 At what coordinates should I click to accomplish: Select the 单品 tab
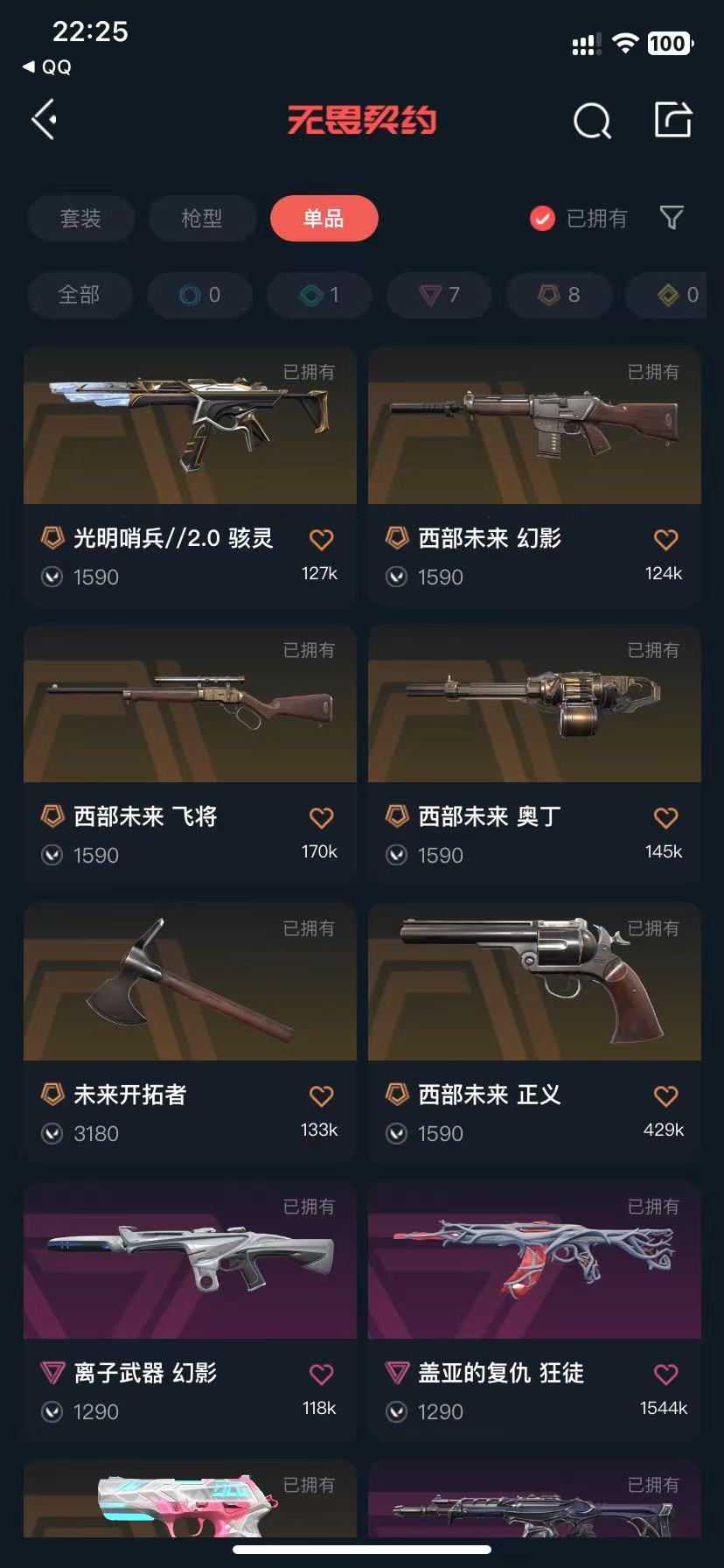point(324,218)
